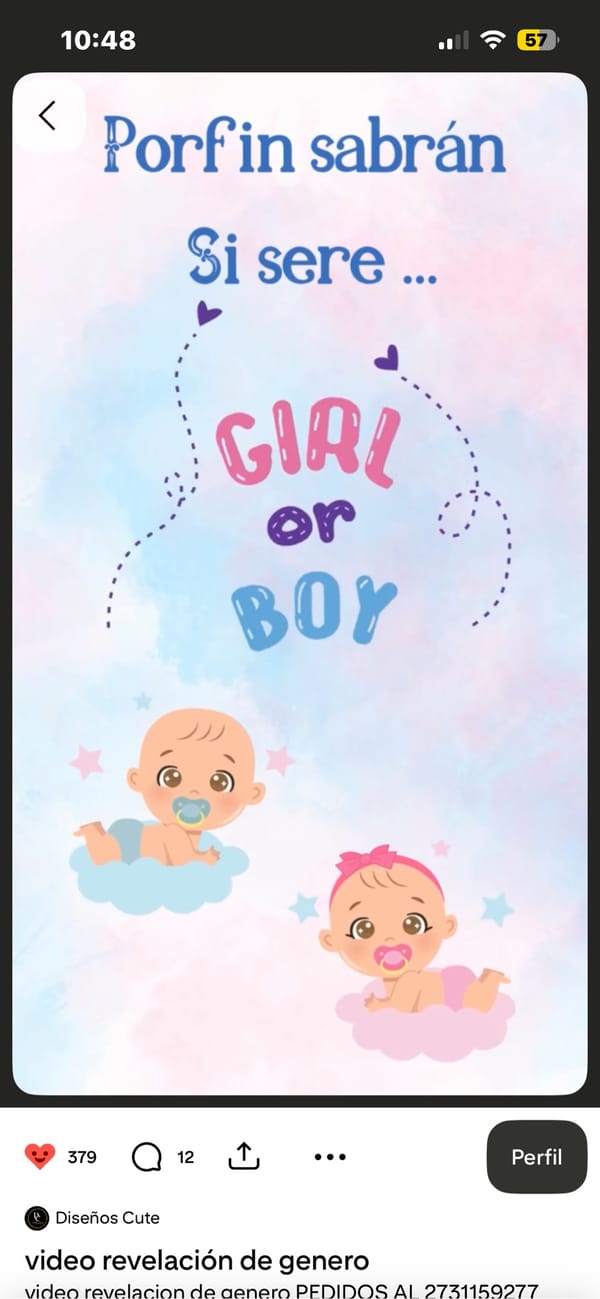Go back using the arrow button
The width and height of the screenshot is (600, 1299).
(47, 116)
